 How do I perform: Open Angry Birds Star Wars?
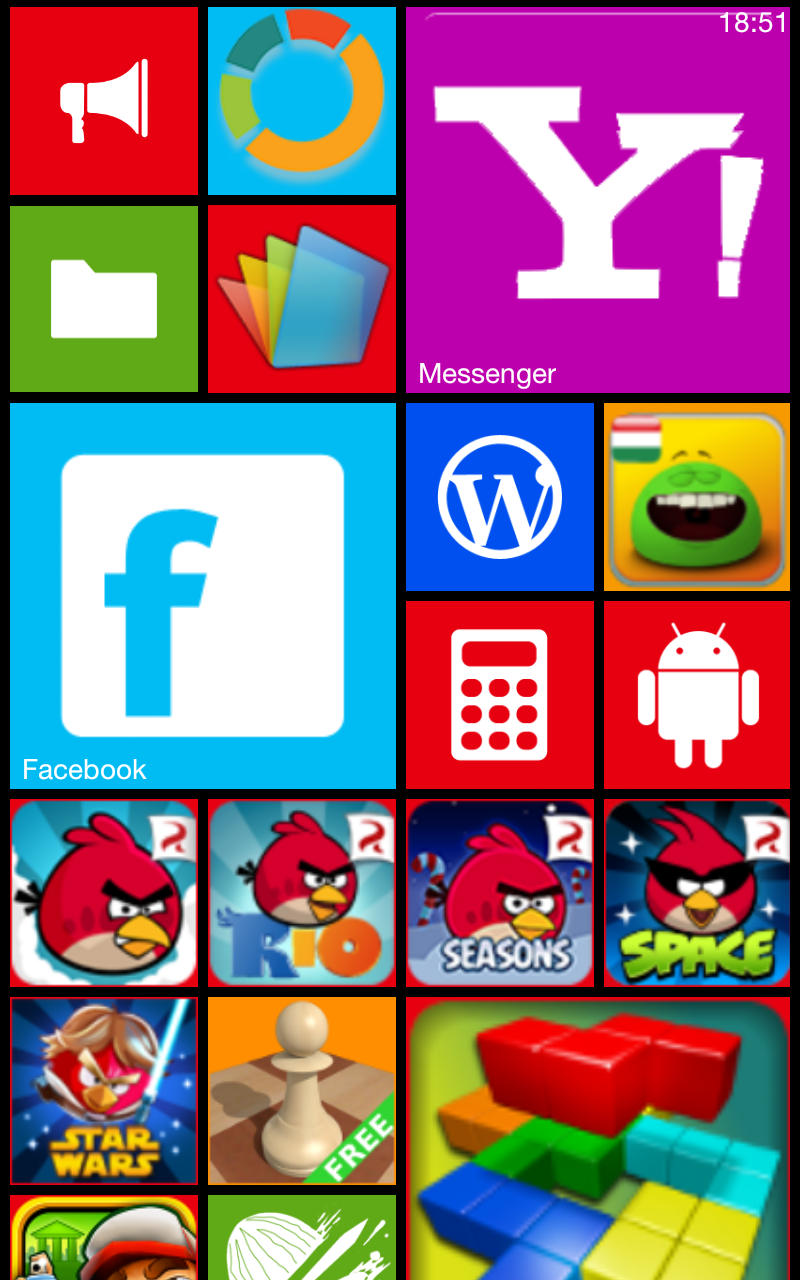coord(103,1090)
